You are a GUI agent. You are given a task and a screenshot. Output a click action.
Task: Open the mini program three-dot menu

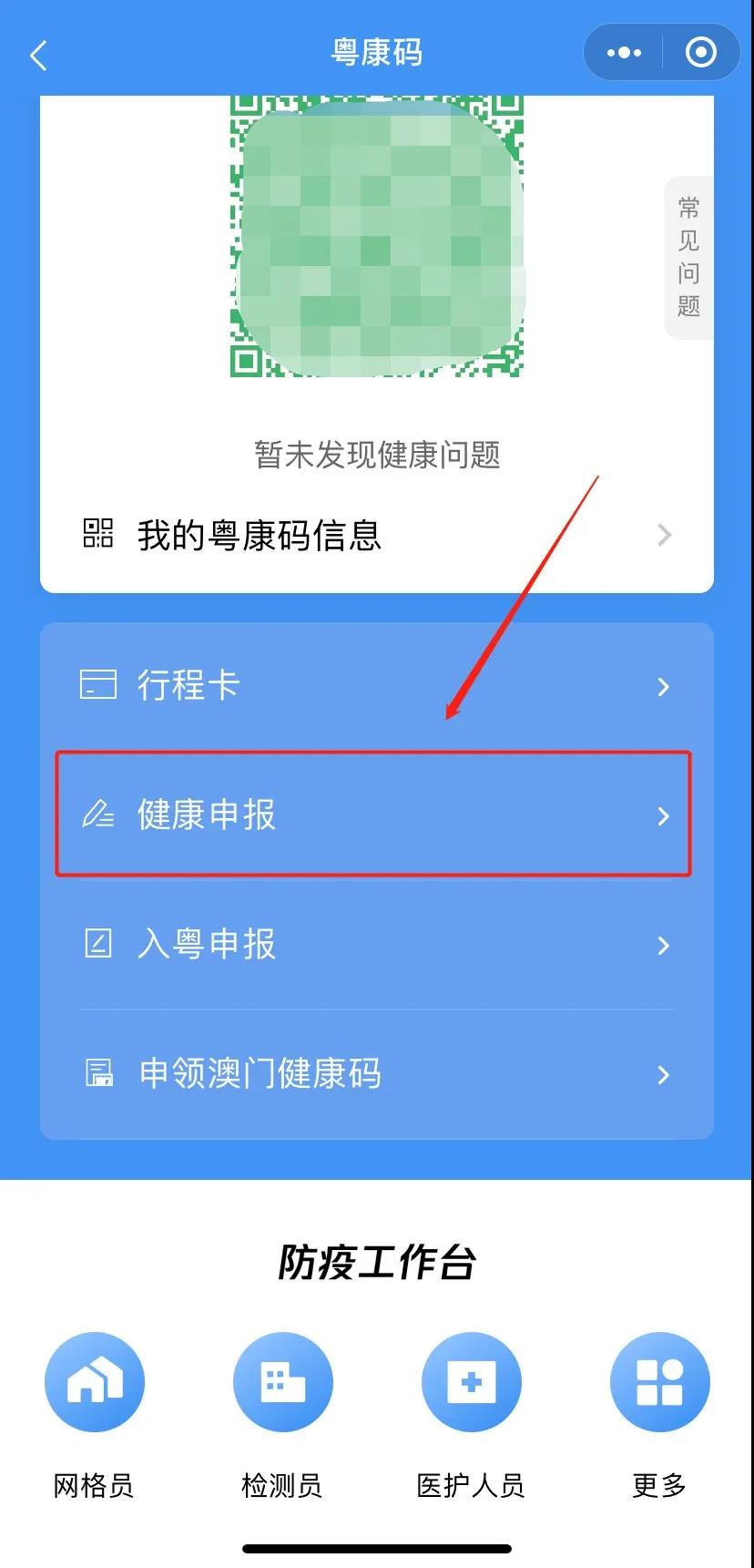pyautogui.click(x=624, y=53)
